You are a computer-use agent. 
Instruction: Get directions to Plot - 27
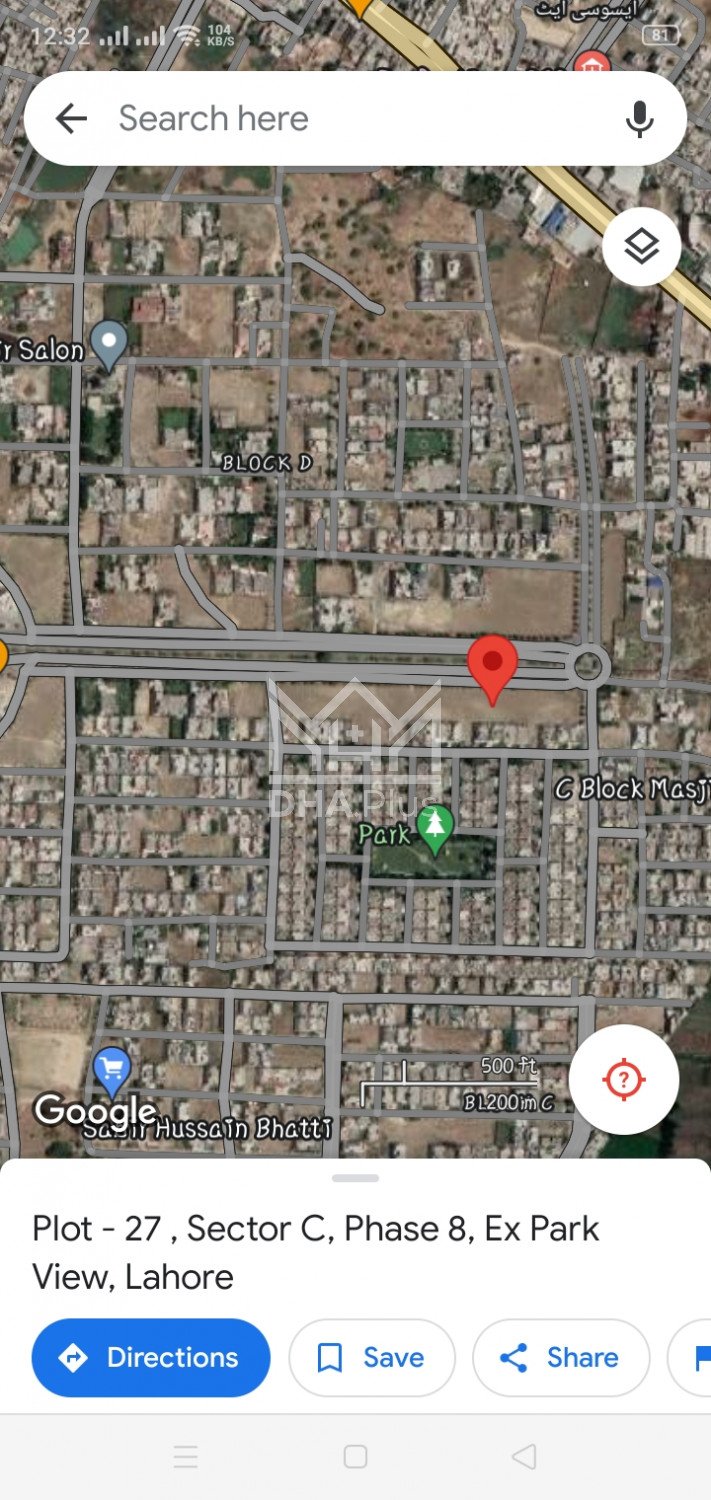[x=151, y=1357]
